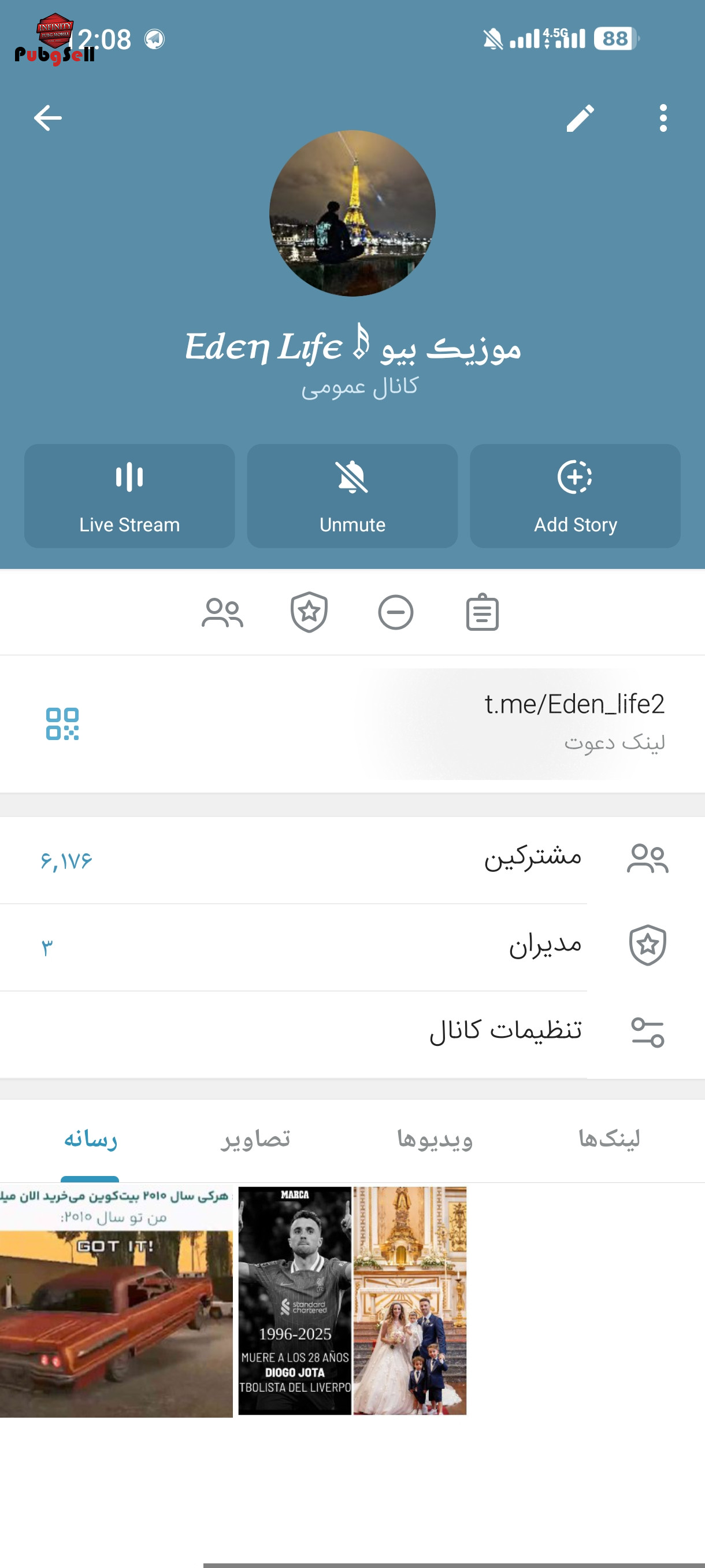Show the channel QR code
Image resolution: width=705 pixels, height=1568 pixels.
pyautogui.click(x=62, y=724)
